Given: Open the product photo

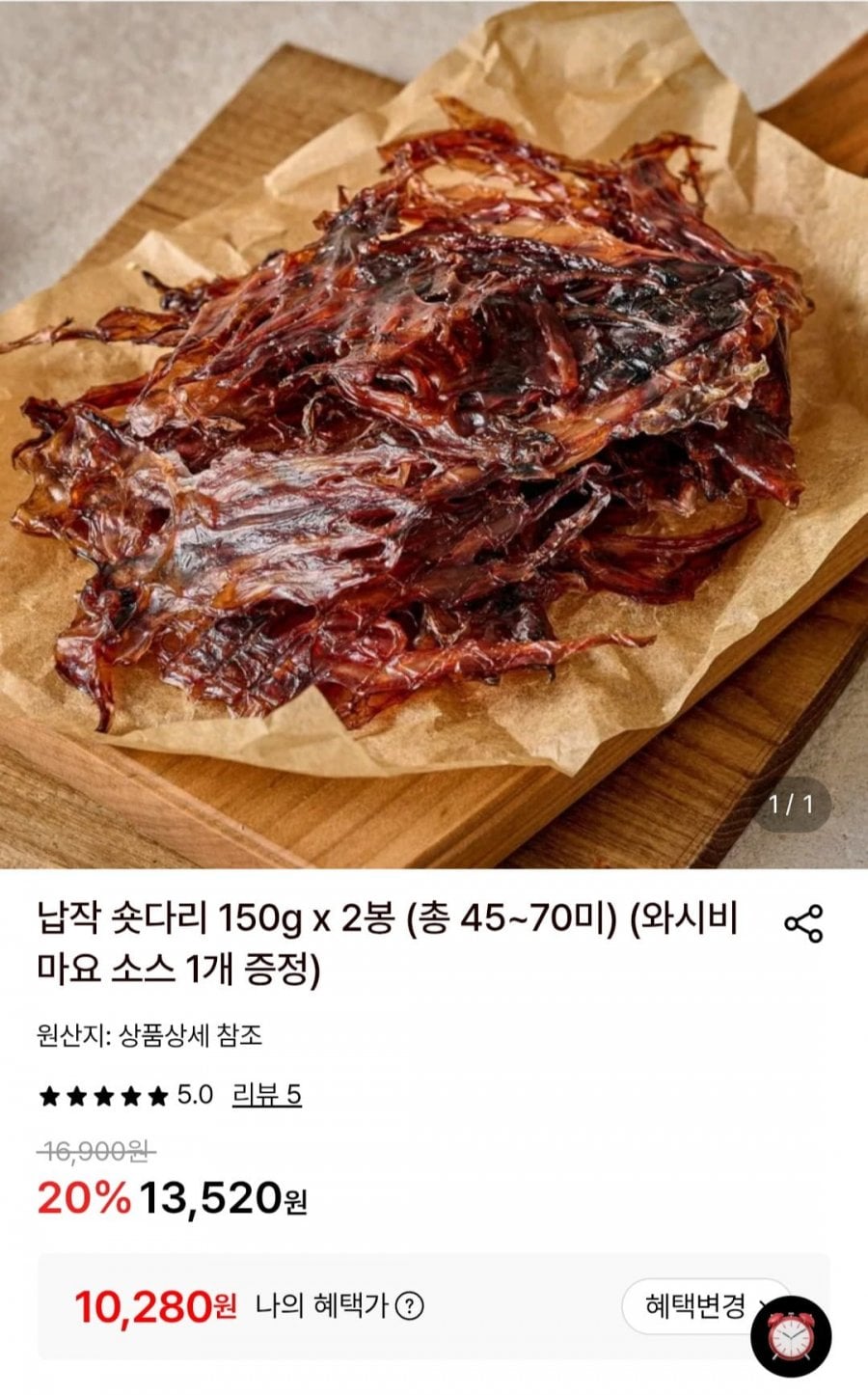Looking at the screenshot, I should coord(434,434).
